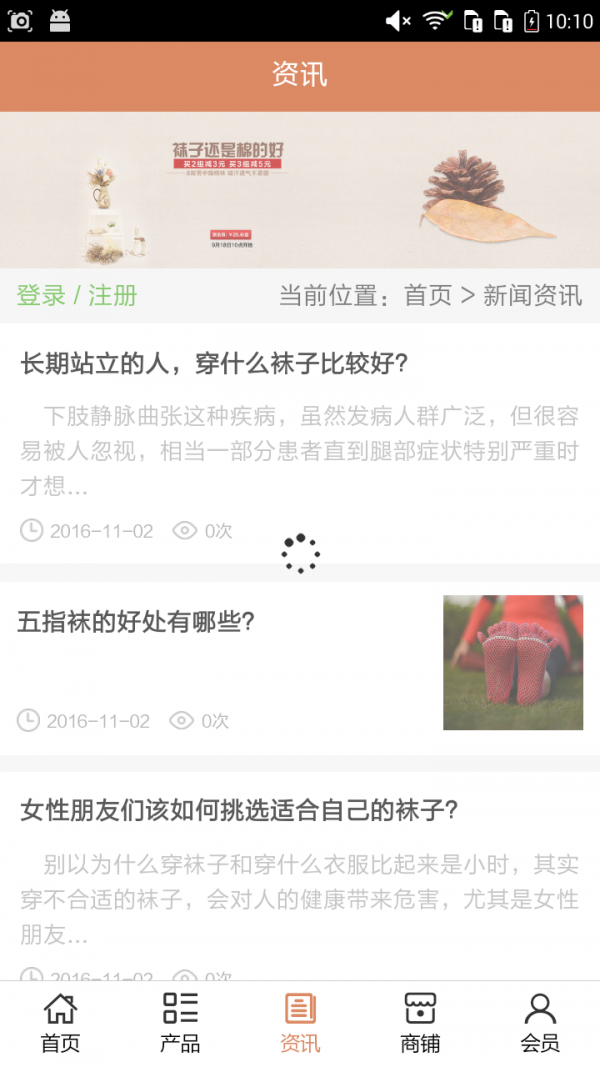600x1067 pixels.
Task: Open the 登录 / 注册 login link
Action: pos(77,296)
